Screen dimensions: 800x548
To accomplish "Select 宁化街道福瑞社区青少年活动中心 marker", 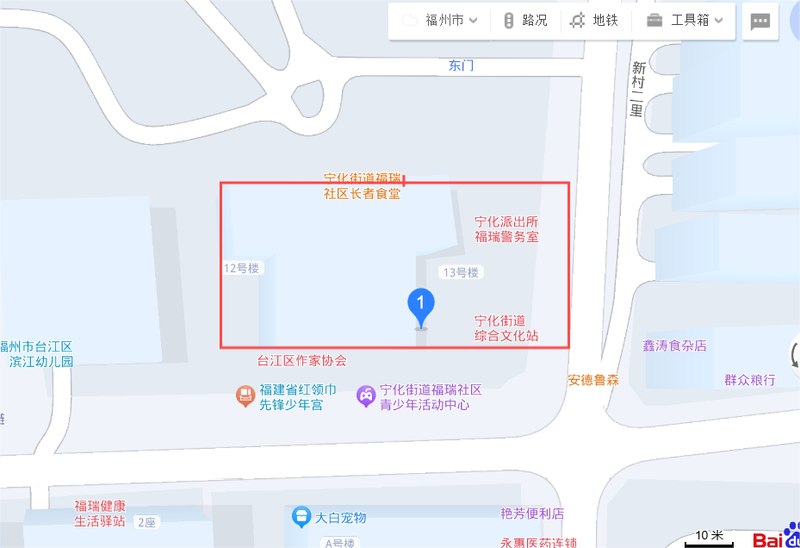I will point(367,396).
